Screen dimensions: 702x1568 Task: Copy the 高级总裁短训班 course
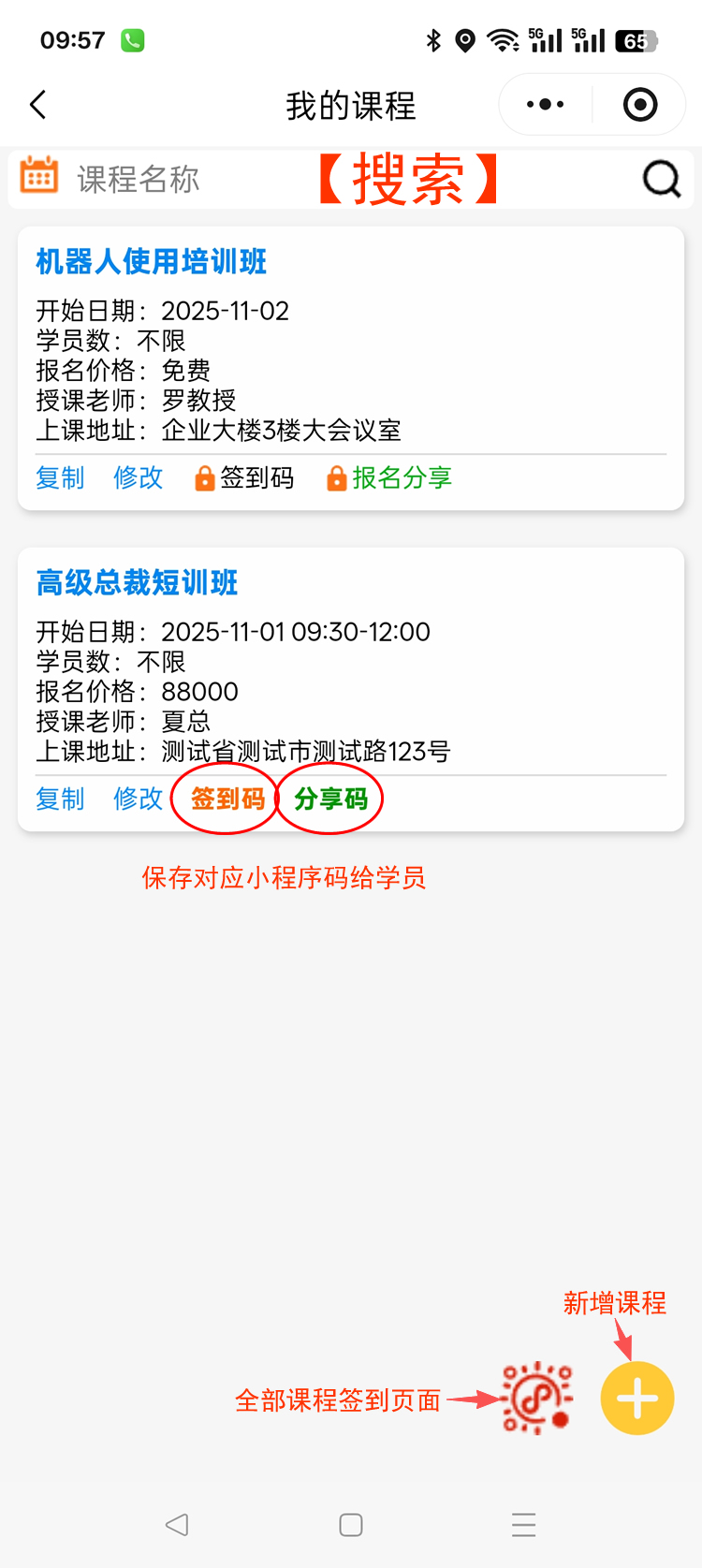(x=60, y=799)
